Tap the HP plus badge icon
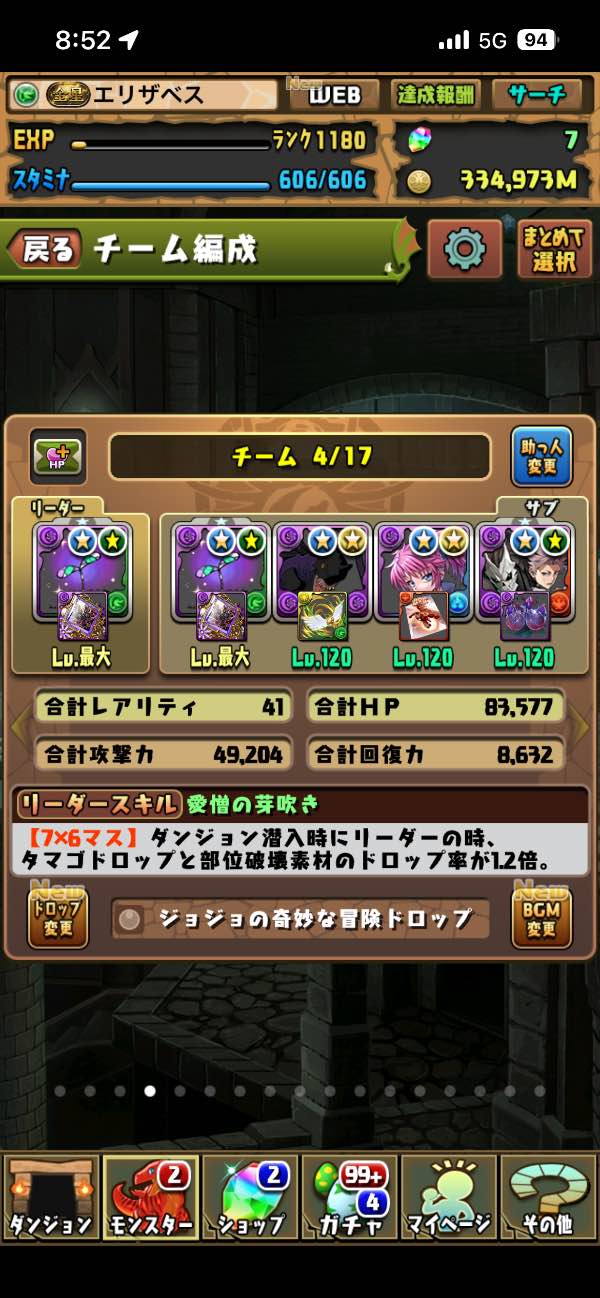 [58, 457]
